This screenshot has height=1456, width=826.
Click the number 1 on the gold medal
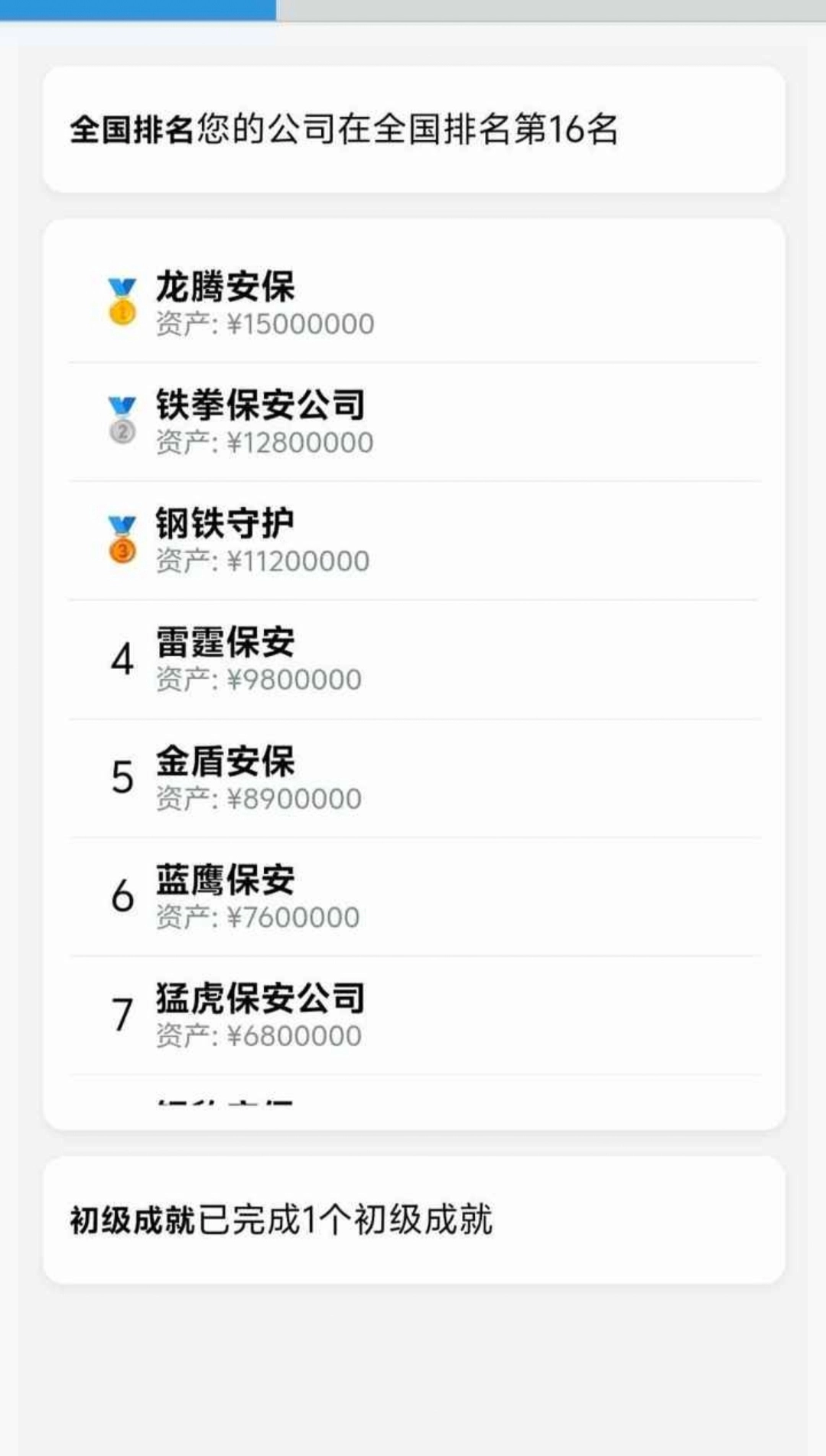pos(122,312)
